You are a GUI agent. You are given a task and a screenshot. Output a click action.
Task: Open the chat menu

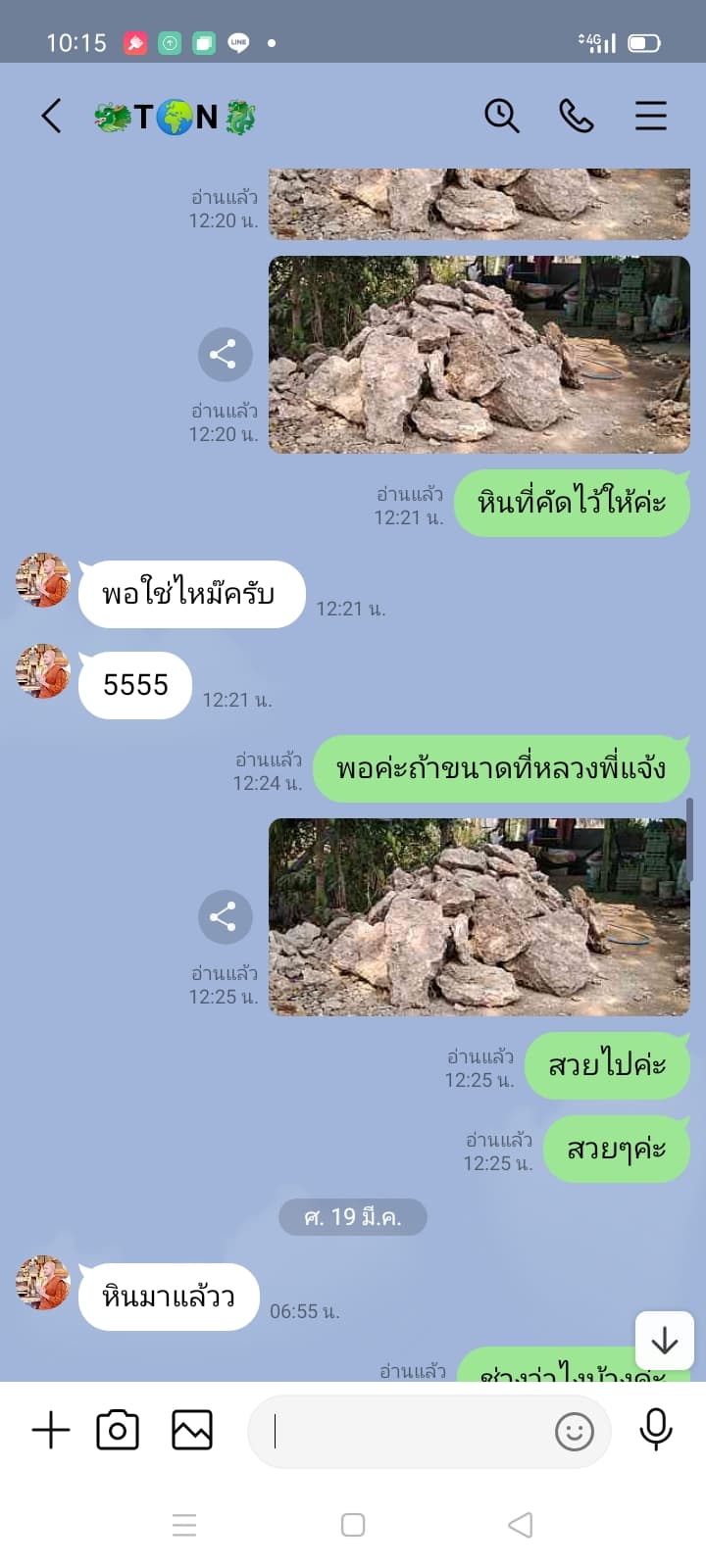pyautogui.click(x=650, y=116)
